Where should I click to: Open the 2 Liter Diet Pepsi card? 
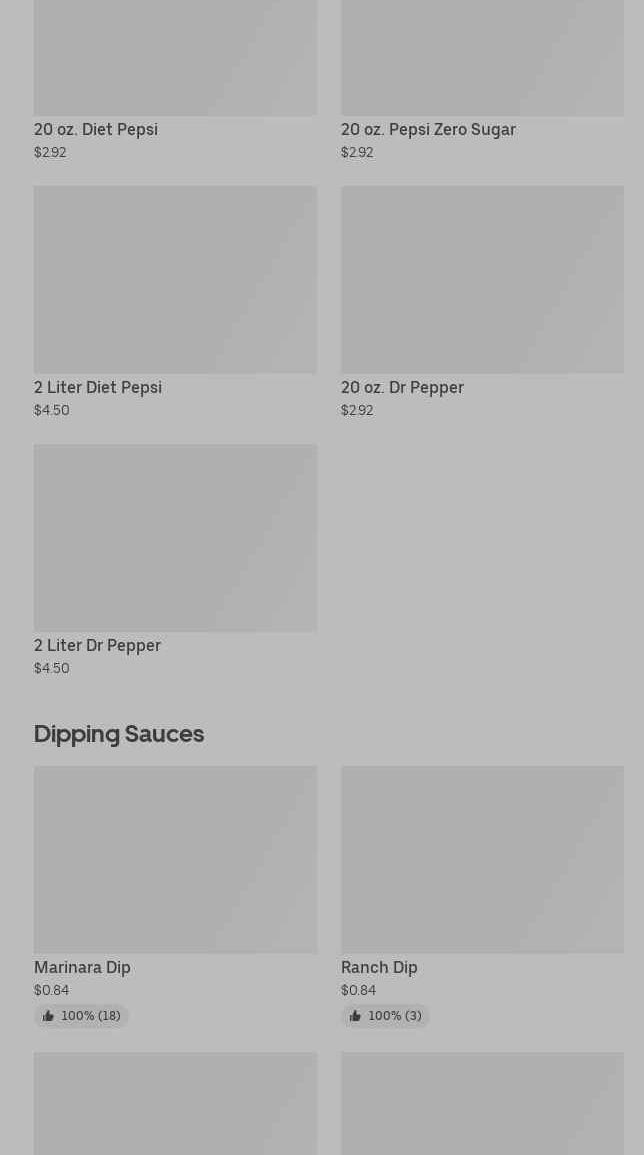point(175,303)
